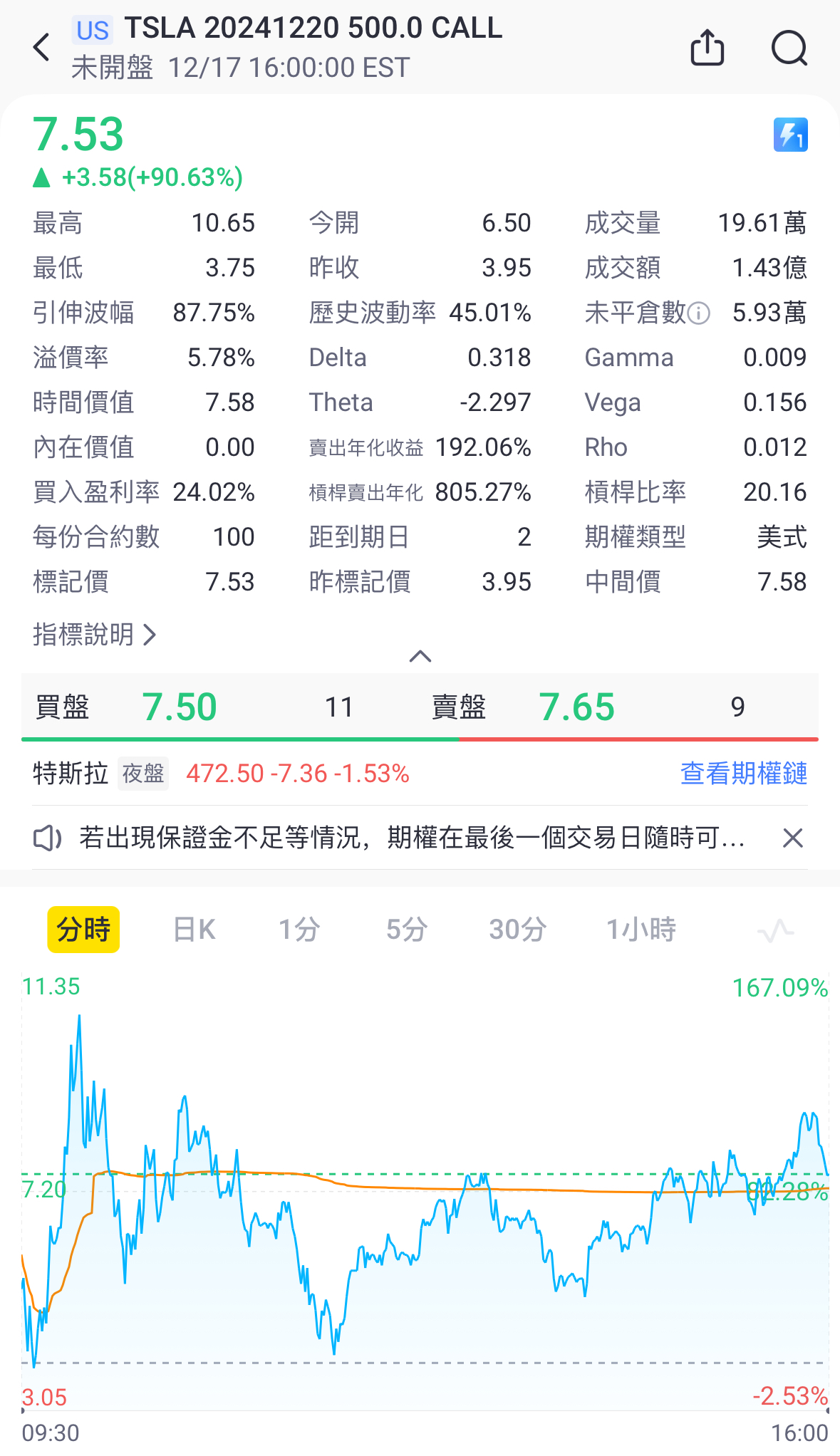Tap the 買盤 bid price 7.50 bar
This screenshot has width=840, height=1456.
pyautogui.click(x=241, y=707)
